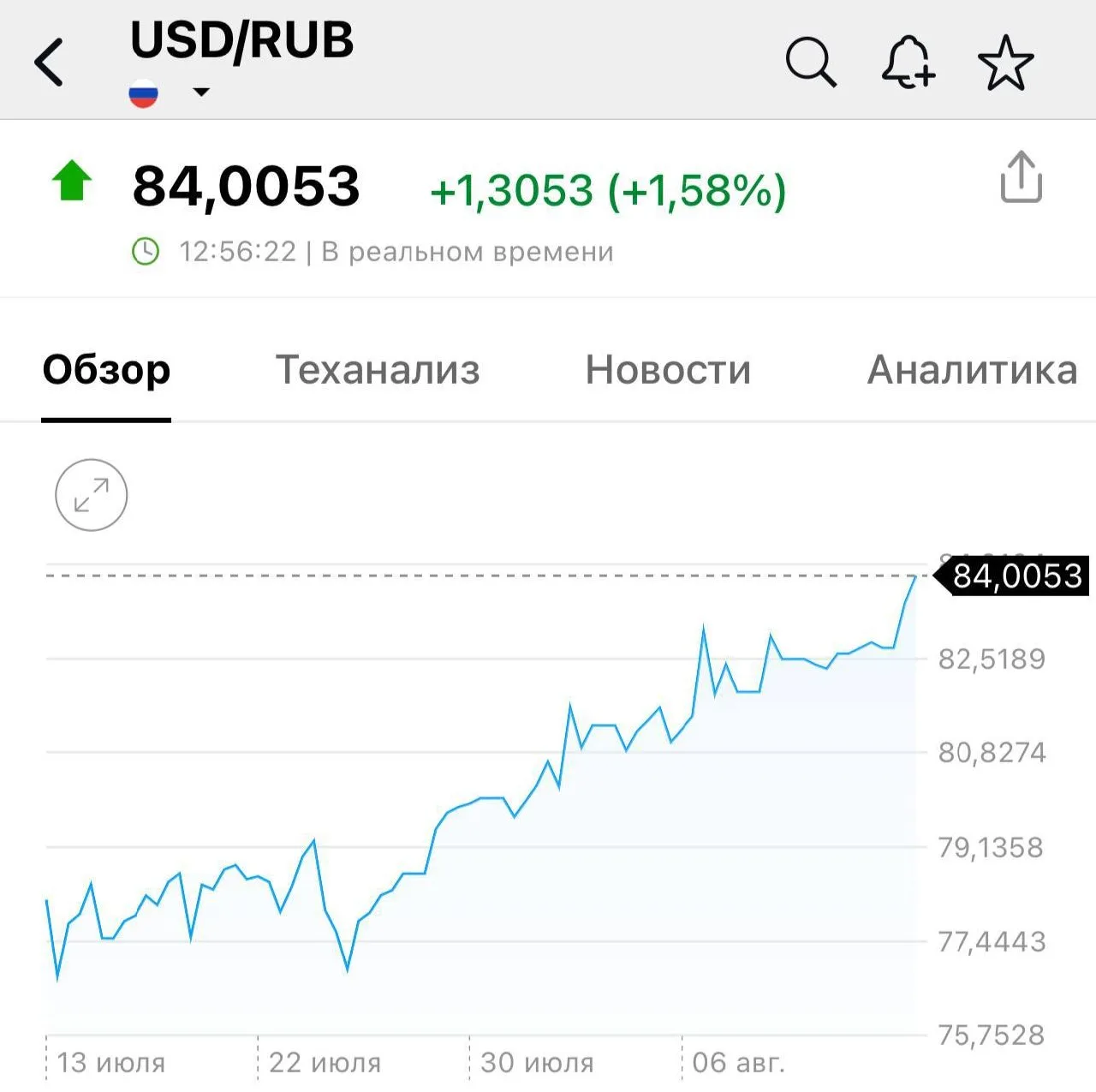Share the USD/RUB quote
The width and height of the screenshot is (1096, 1092).
click(1021, 177)
